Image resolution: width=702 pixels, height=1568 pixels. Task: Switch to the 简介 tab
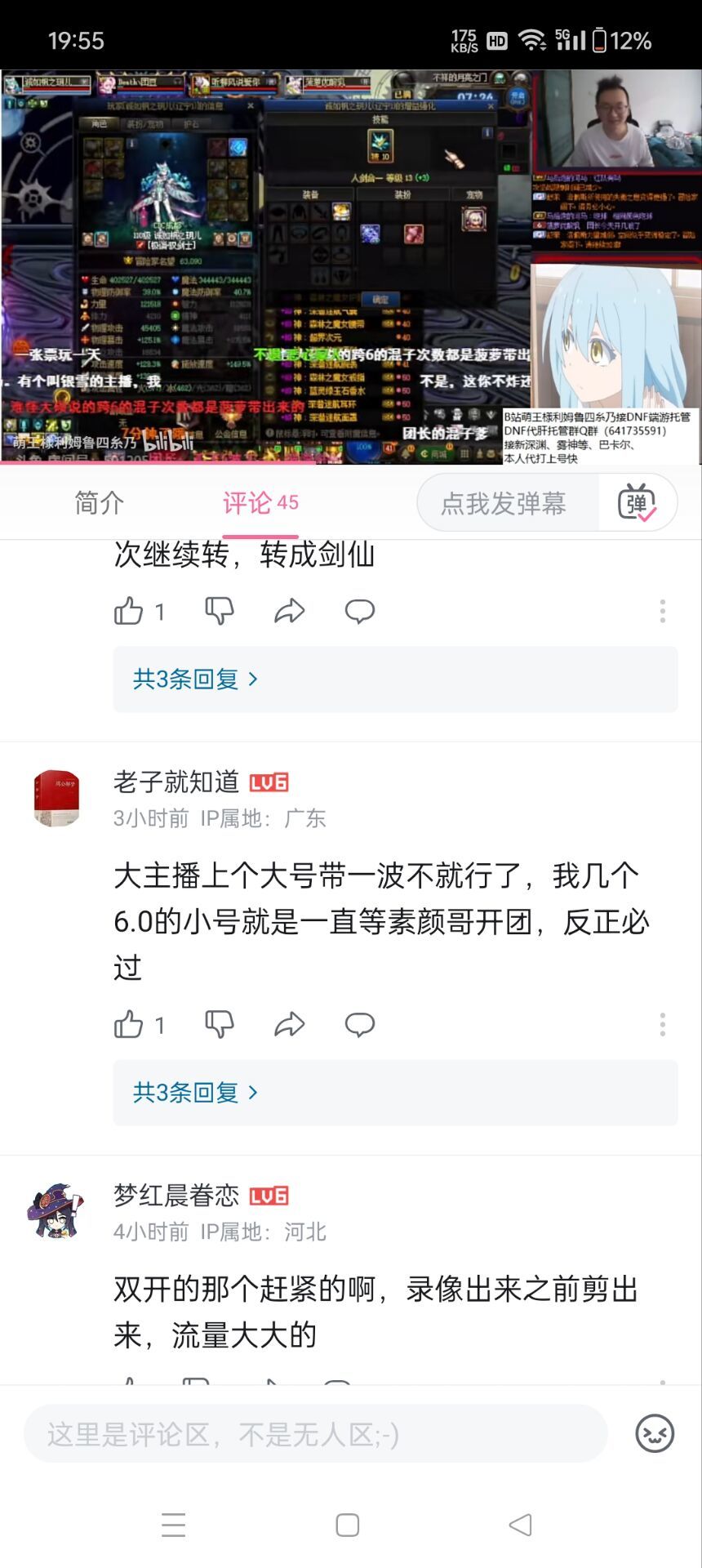pyautogui.click(x=99, y=503)
